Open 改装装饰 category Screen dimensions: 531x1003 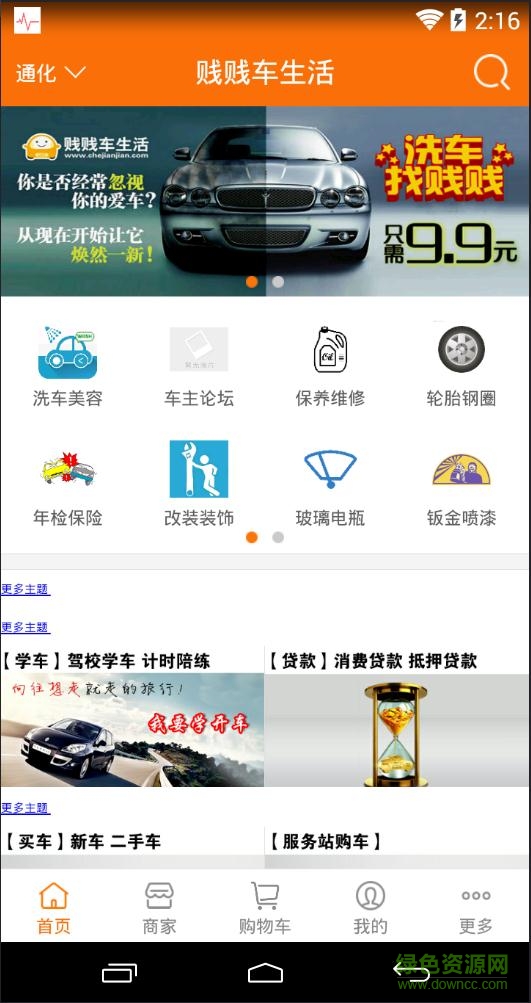(x=198, y=485)
